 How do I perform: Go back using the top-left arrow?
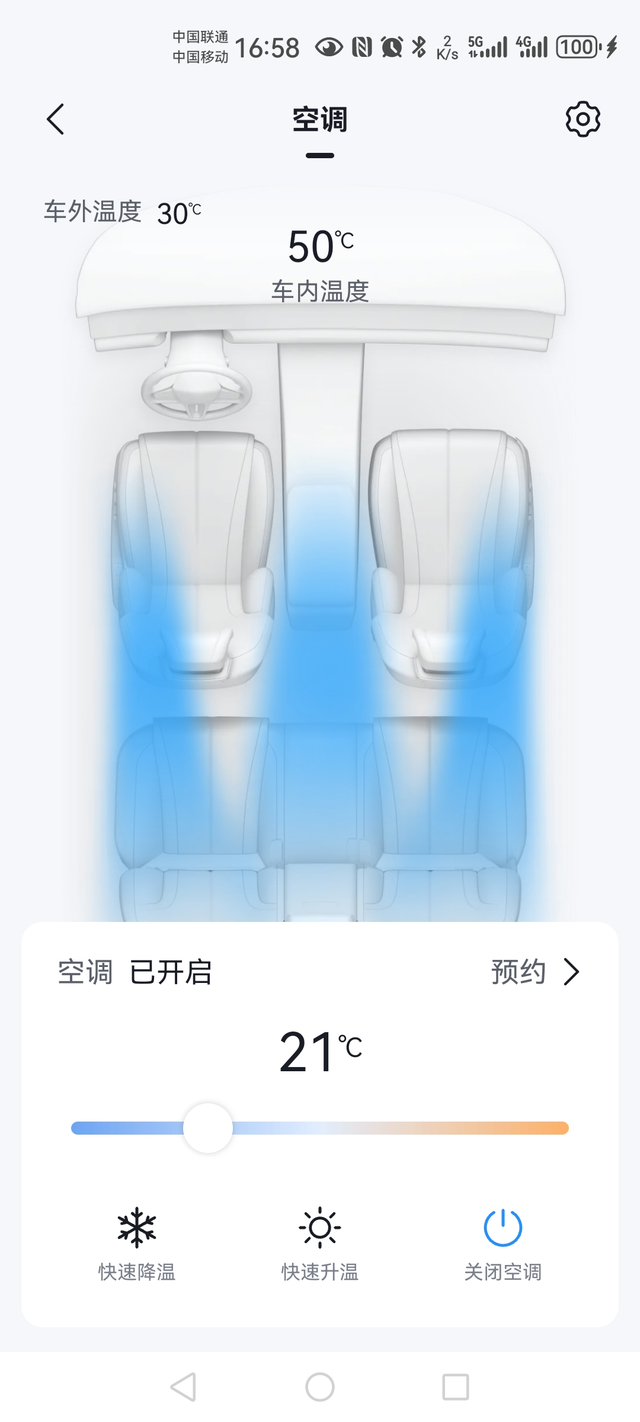click(x=55, y=120)
